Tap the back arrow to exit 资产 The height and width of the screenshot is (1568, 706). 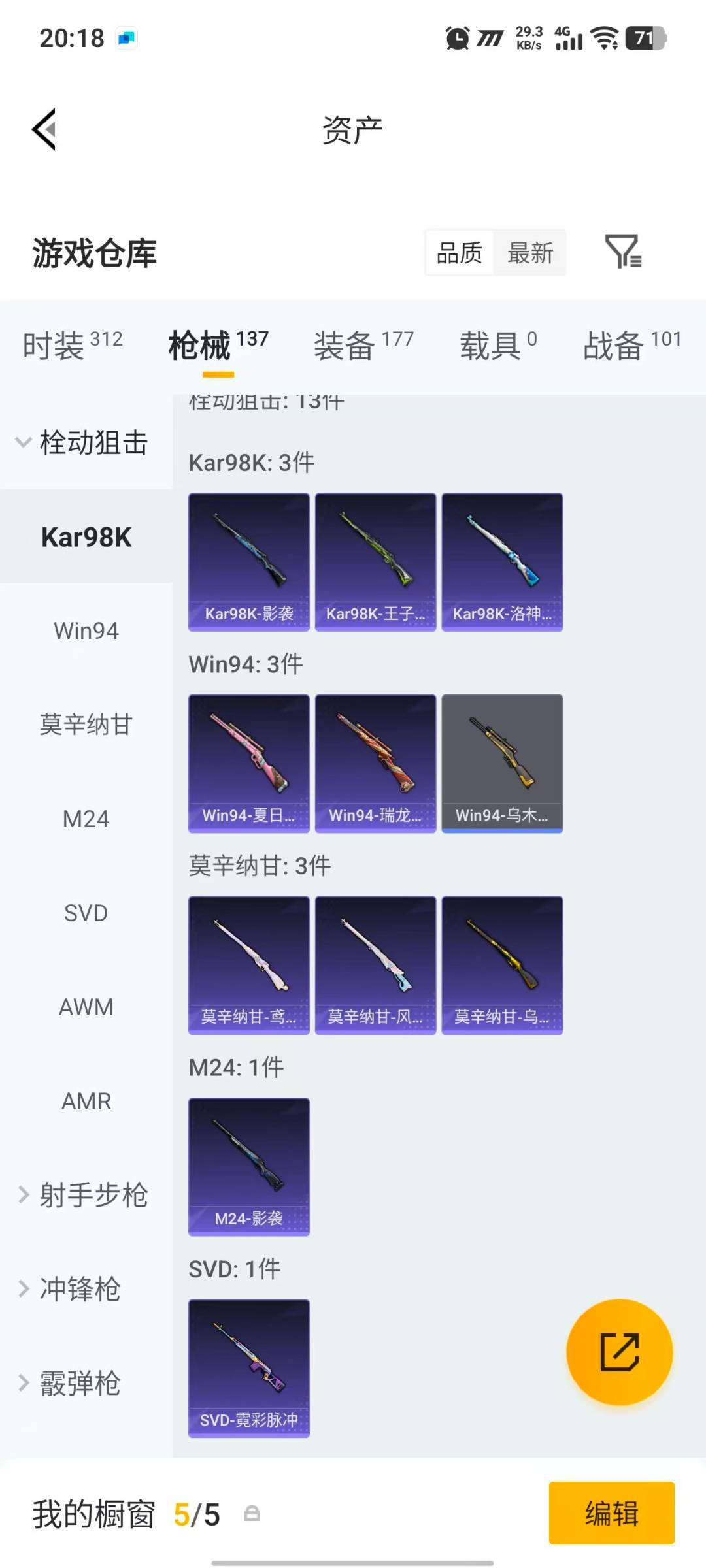pos(43,129)
